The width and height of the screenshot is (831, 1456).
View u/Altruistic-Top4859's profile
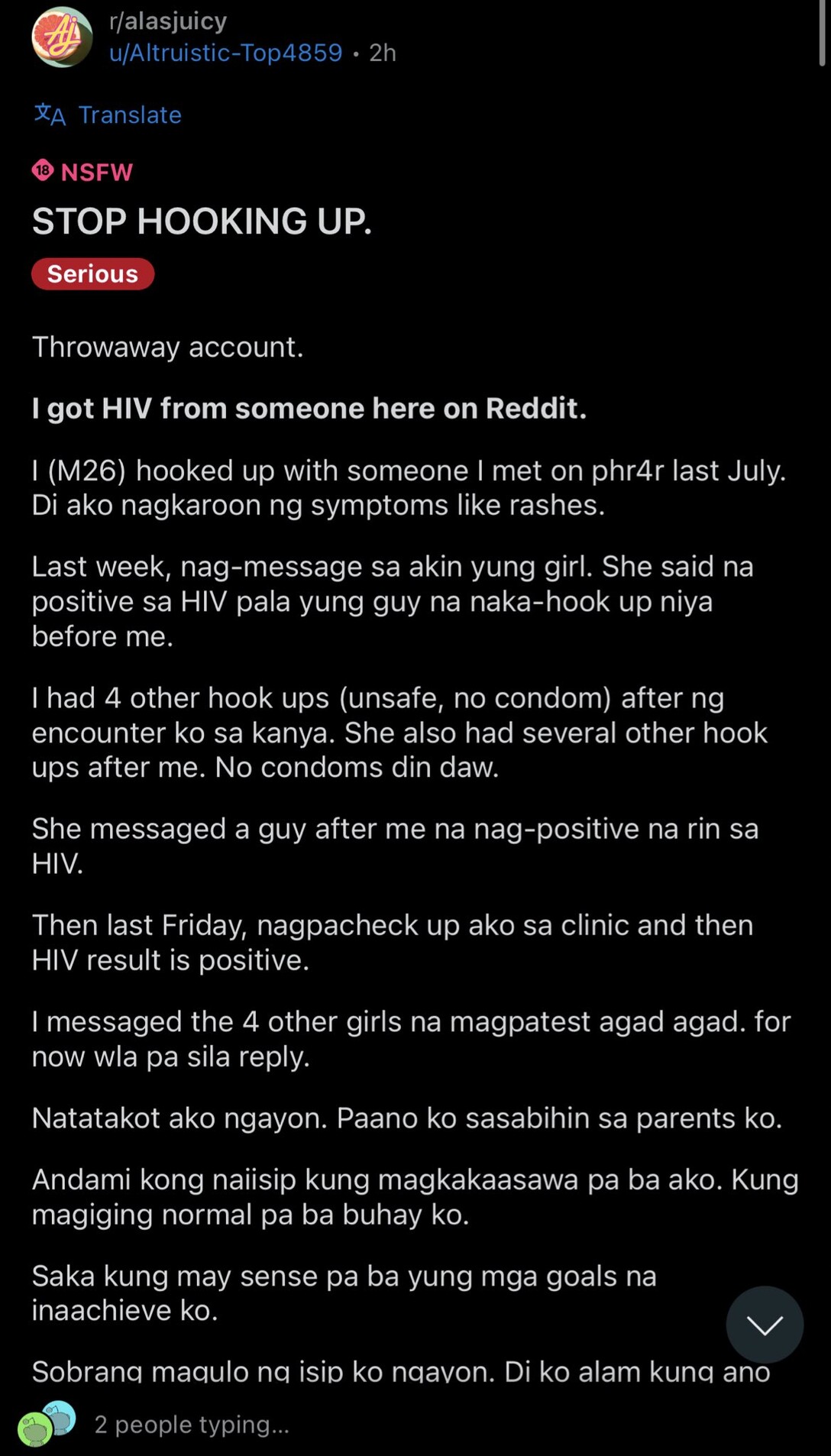(225, 53)
